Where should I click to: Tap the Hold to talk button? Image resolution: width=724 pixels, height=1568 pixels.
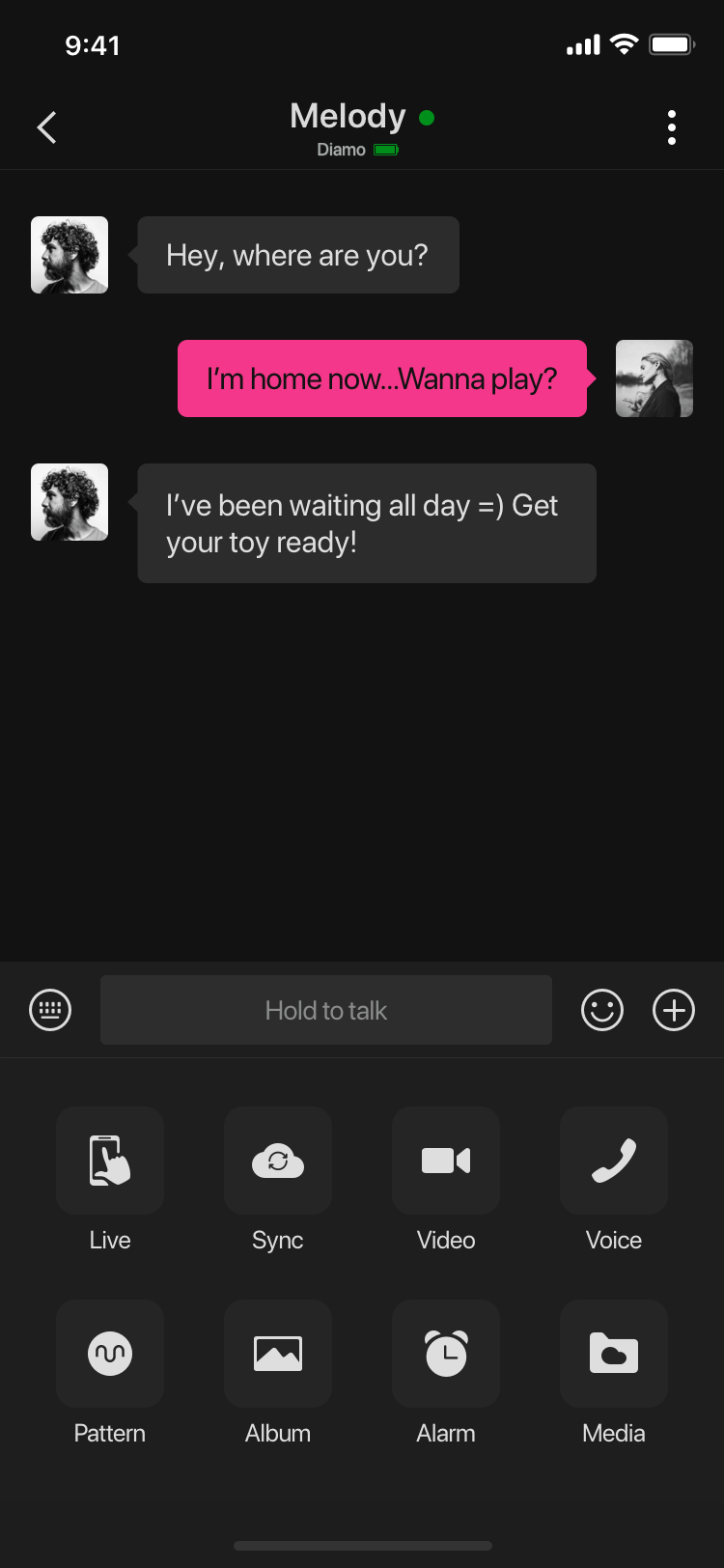coord(326,1010)
